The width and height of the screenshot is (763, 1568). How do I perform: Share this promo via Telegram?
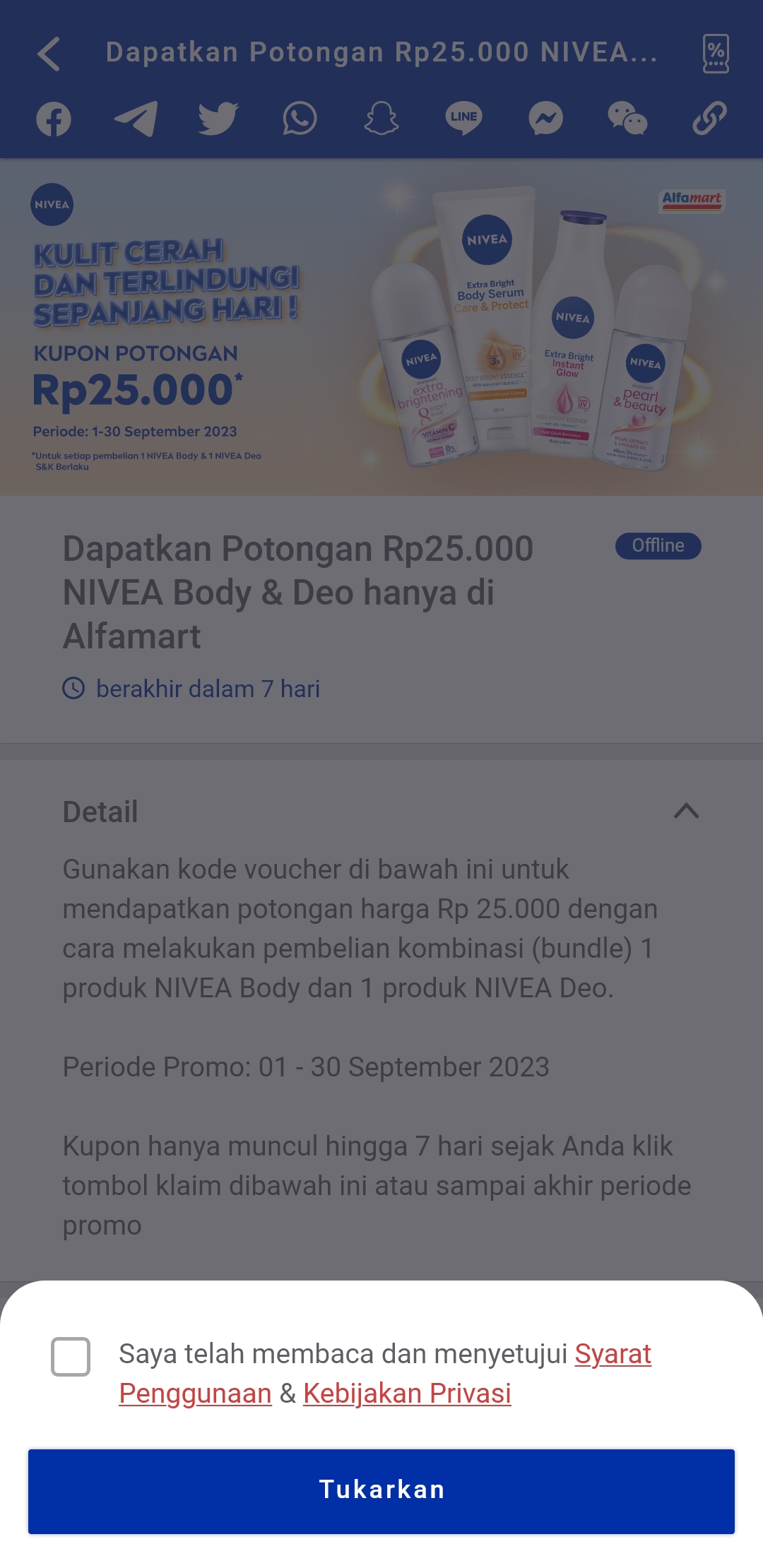coord(136,119)
